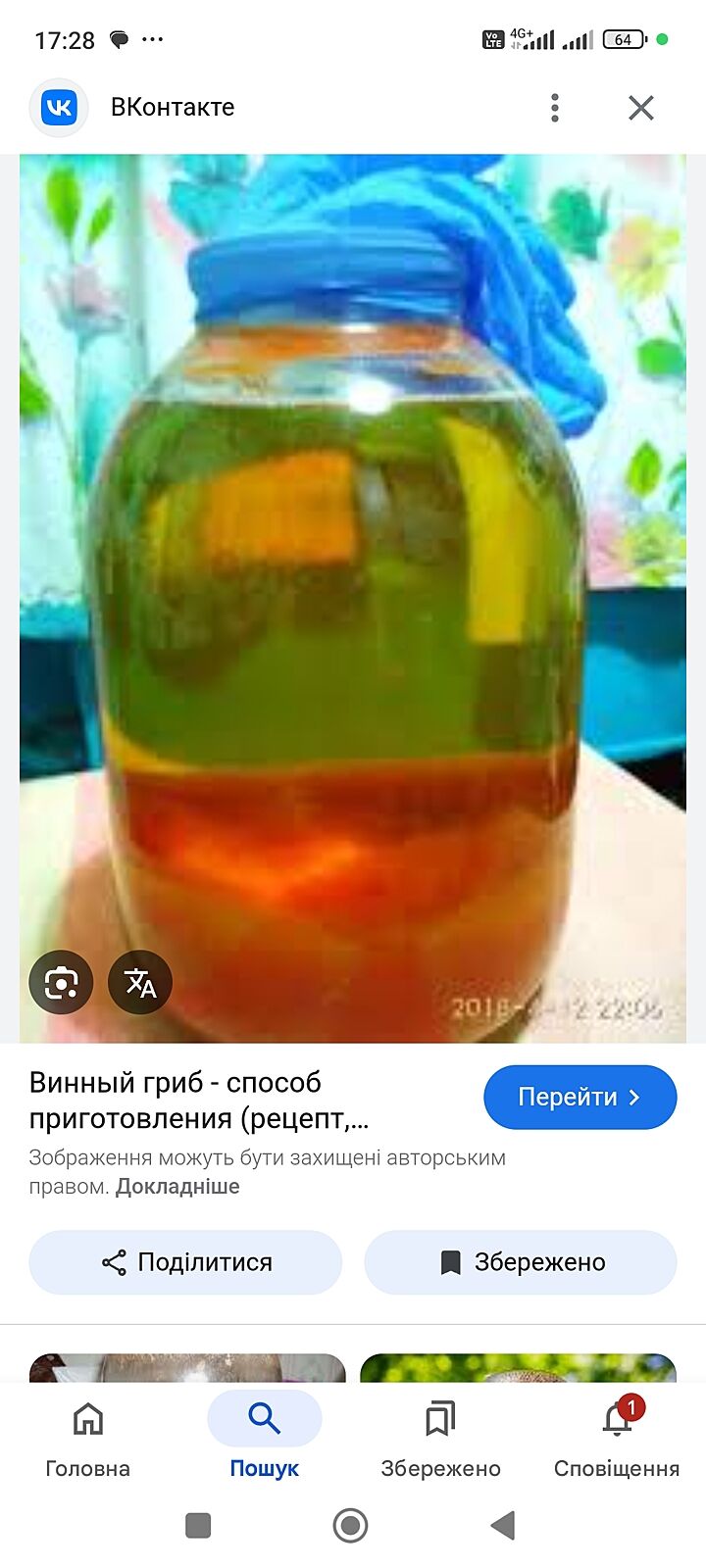
Task: Go to the Збережено tab in bottom navigation
Action: [x=440, y=1437]
